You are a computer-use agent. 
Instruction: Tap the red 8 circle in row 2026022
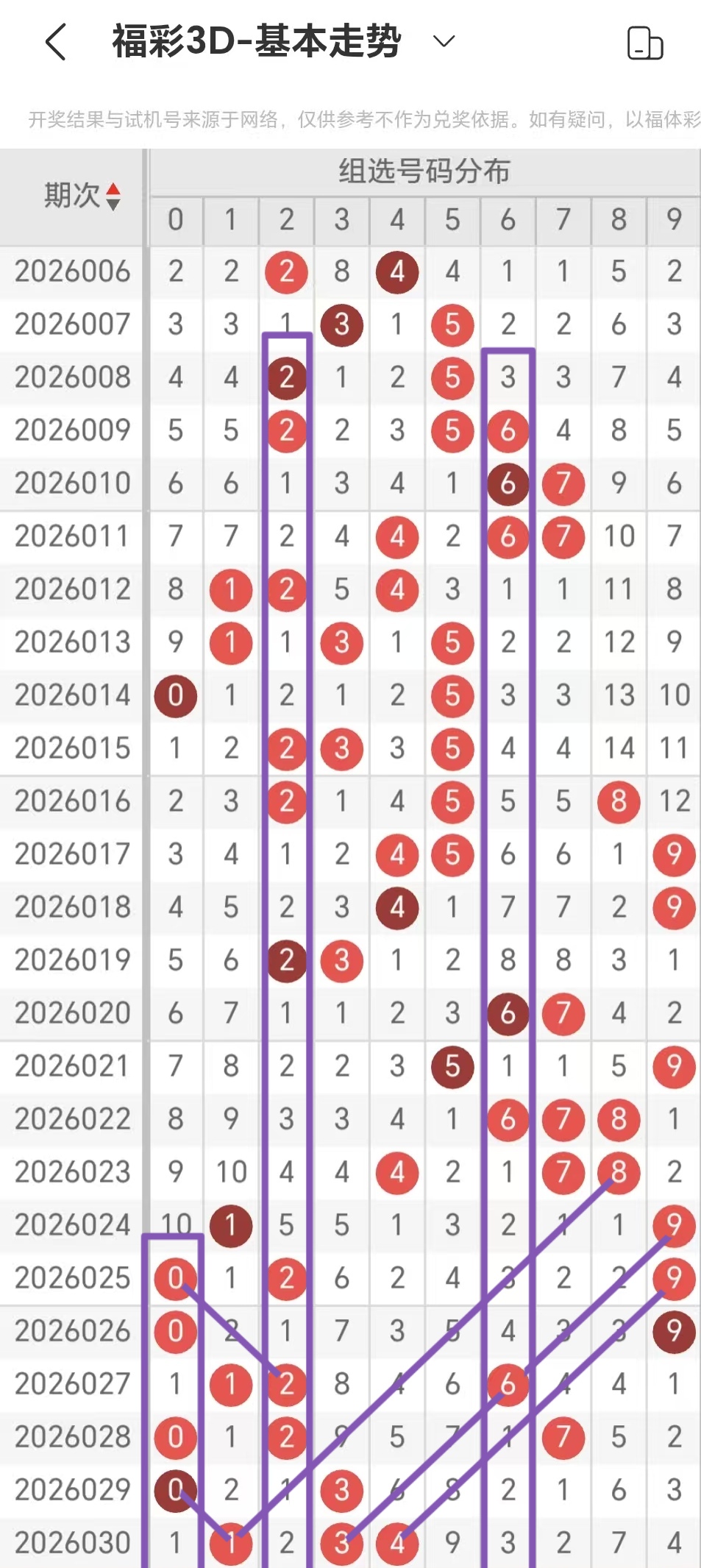[618, 1119]
